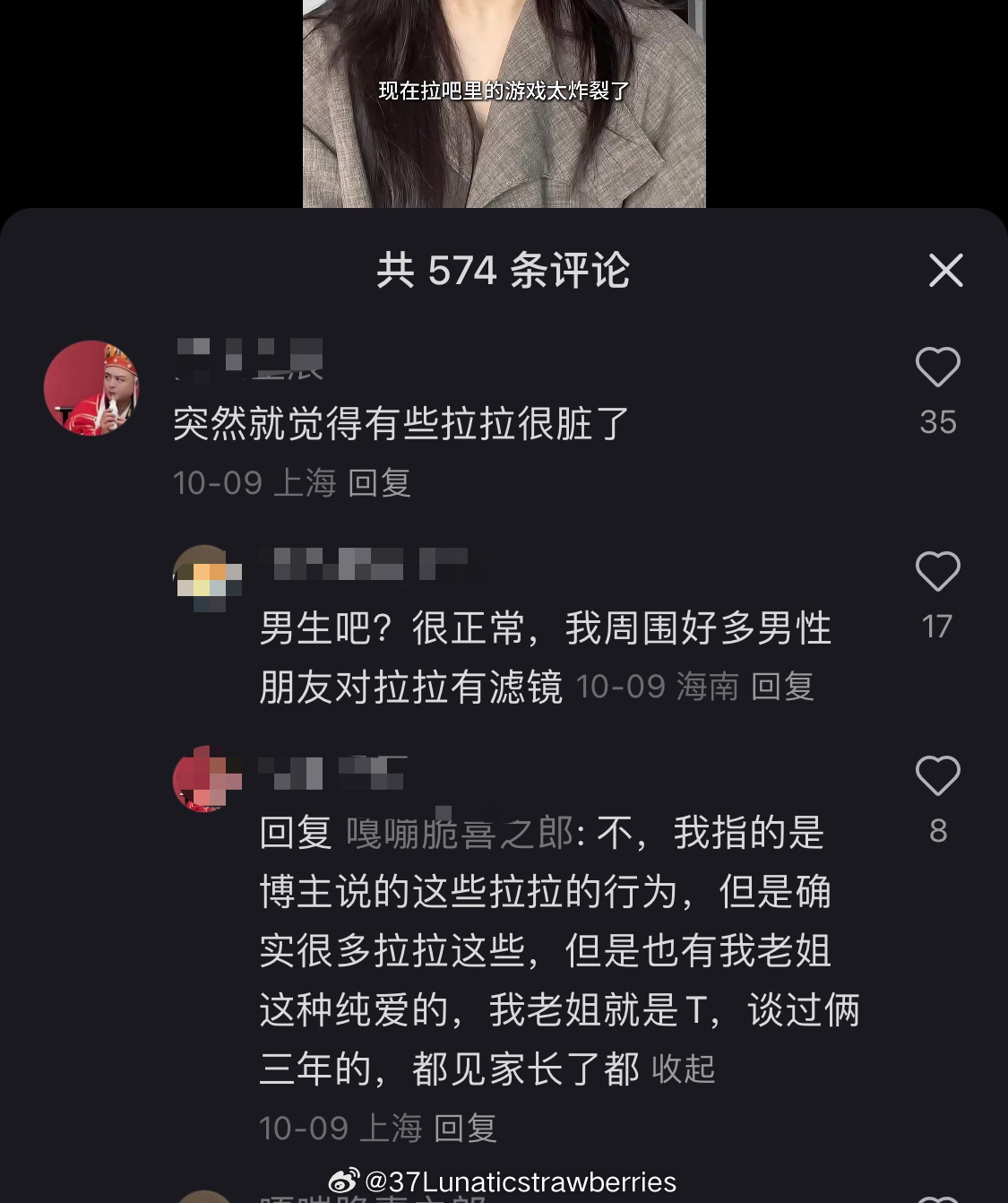Tap the video above the comments
Viewport: 1008px width, 1203px height.
[x=504, y=103]
